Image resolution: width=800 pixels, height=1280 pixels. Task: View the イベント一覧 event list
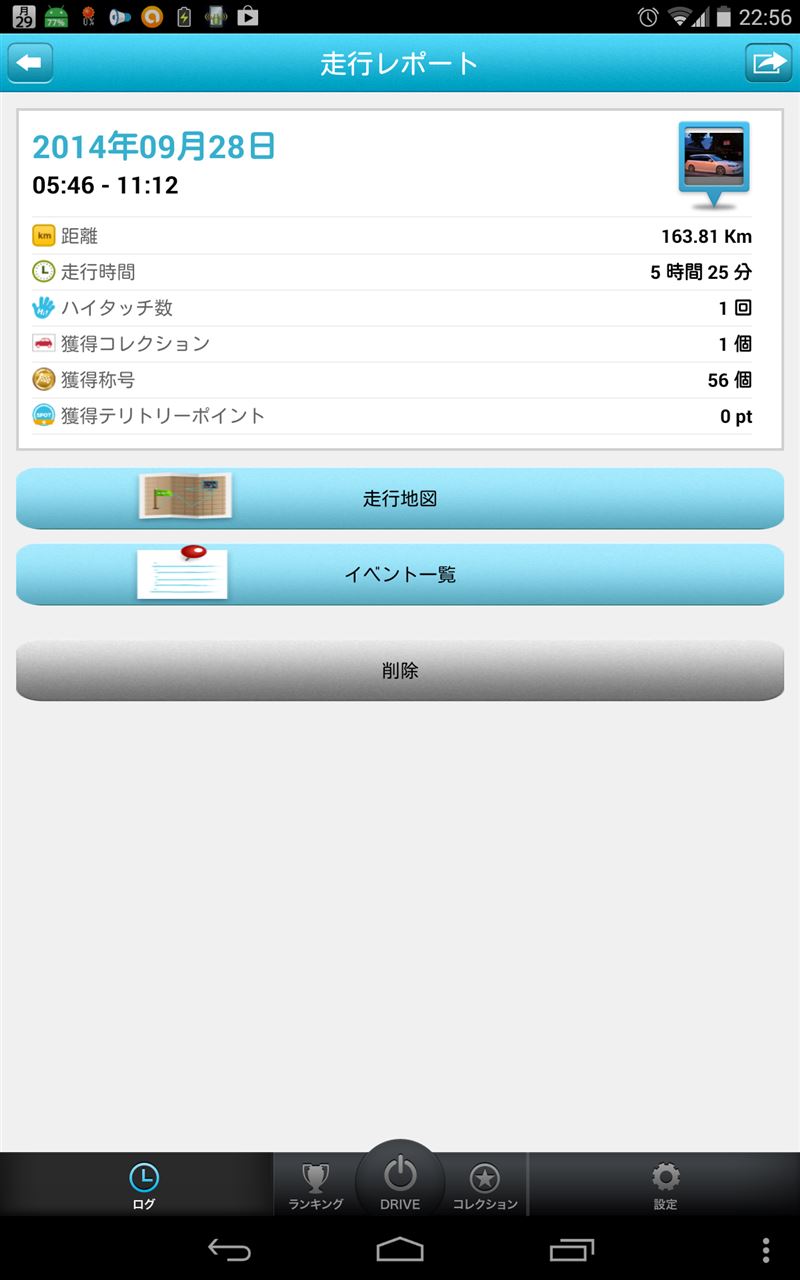(x=400, y=574)
